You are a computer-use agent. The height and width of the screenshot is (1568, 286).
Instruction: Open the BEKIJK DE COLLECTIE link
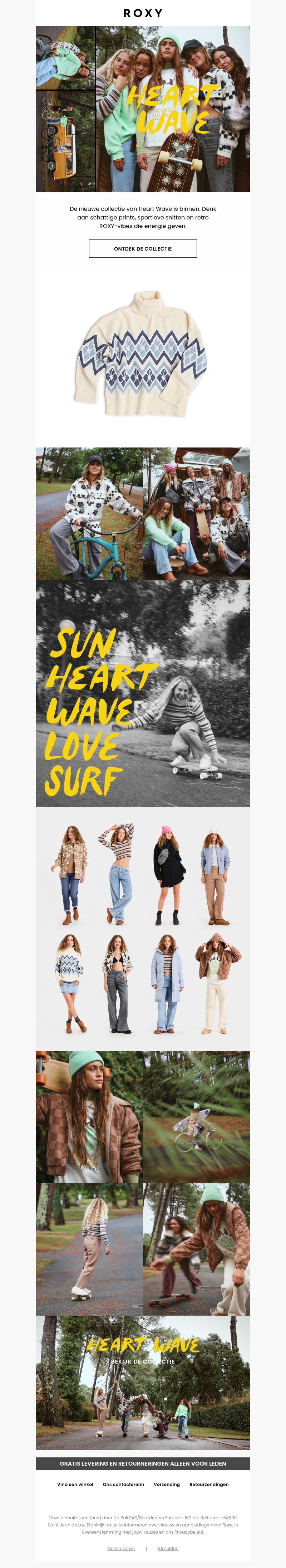pos(143,1361)
